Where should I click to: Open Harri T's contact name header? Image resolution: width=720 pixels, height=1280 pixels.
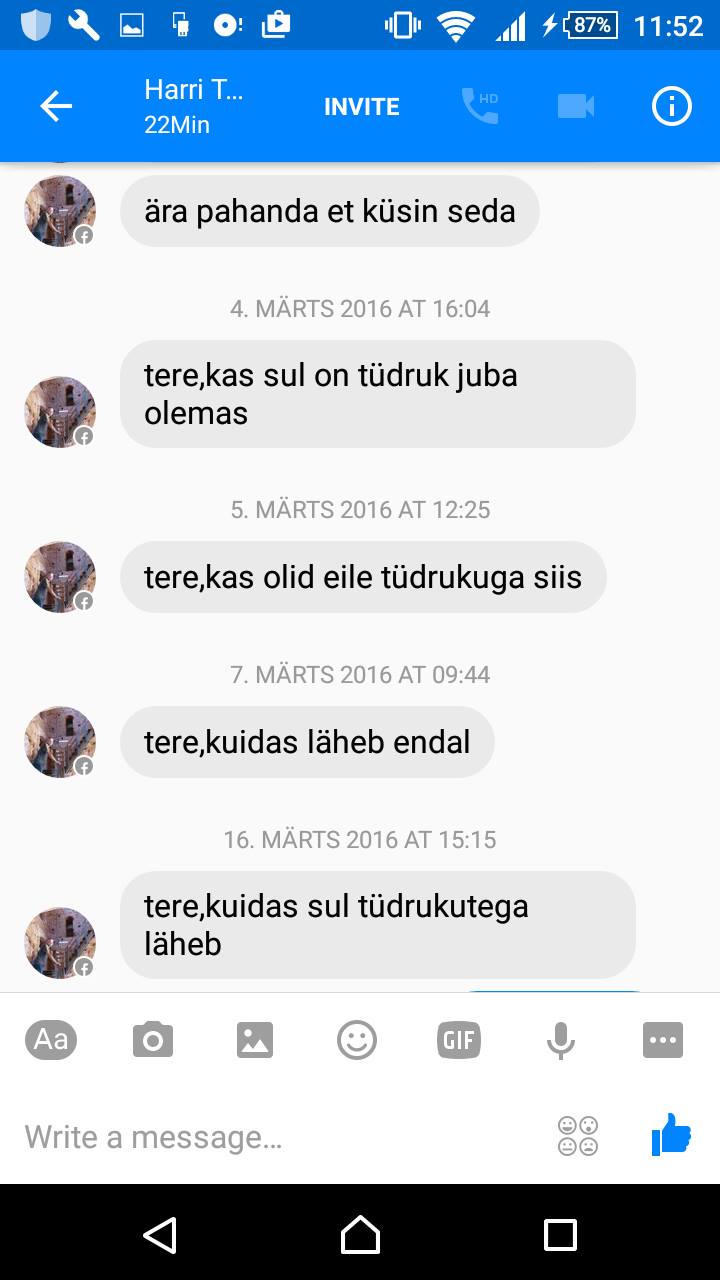pos(194,106)
